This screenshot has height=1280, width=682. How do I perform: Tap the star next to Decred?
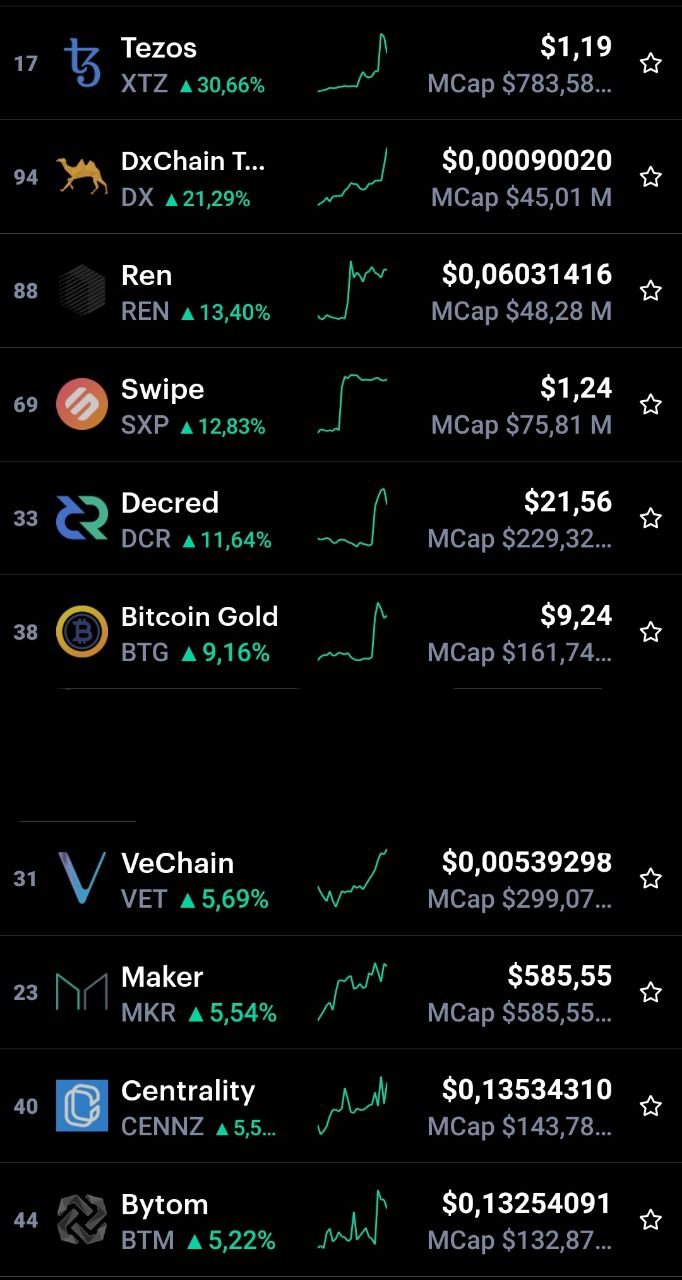(651, 518)
